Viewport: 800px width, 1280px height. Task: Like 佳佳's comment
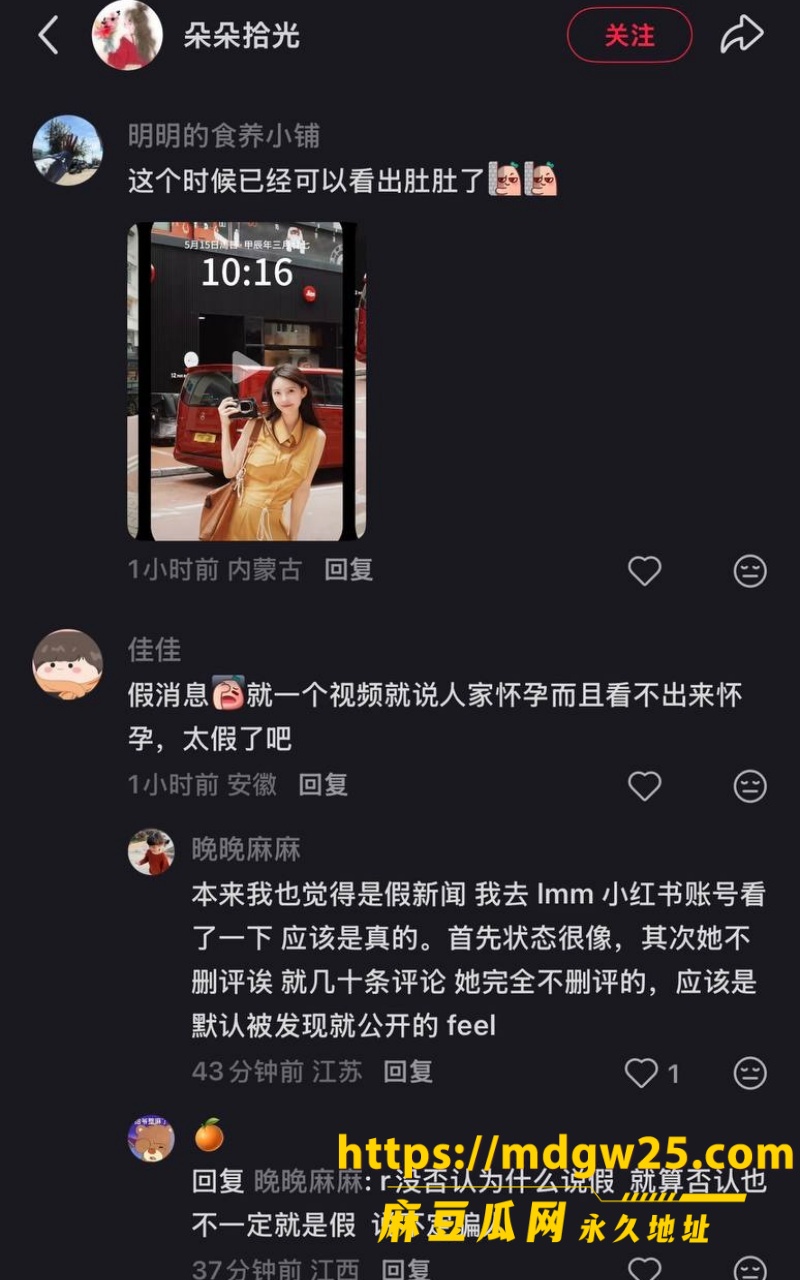coord(644,786)
